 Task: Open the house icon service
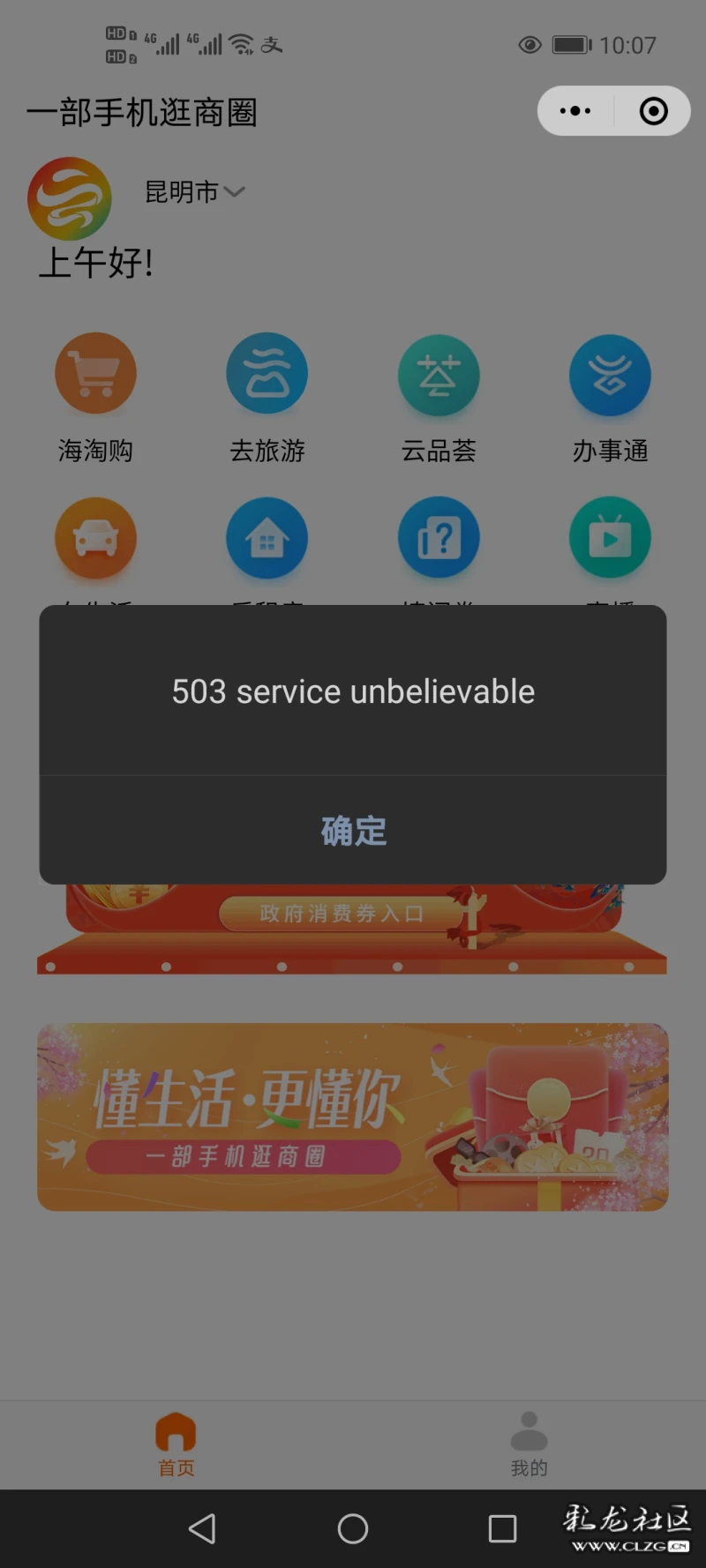(267, 538)
